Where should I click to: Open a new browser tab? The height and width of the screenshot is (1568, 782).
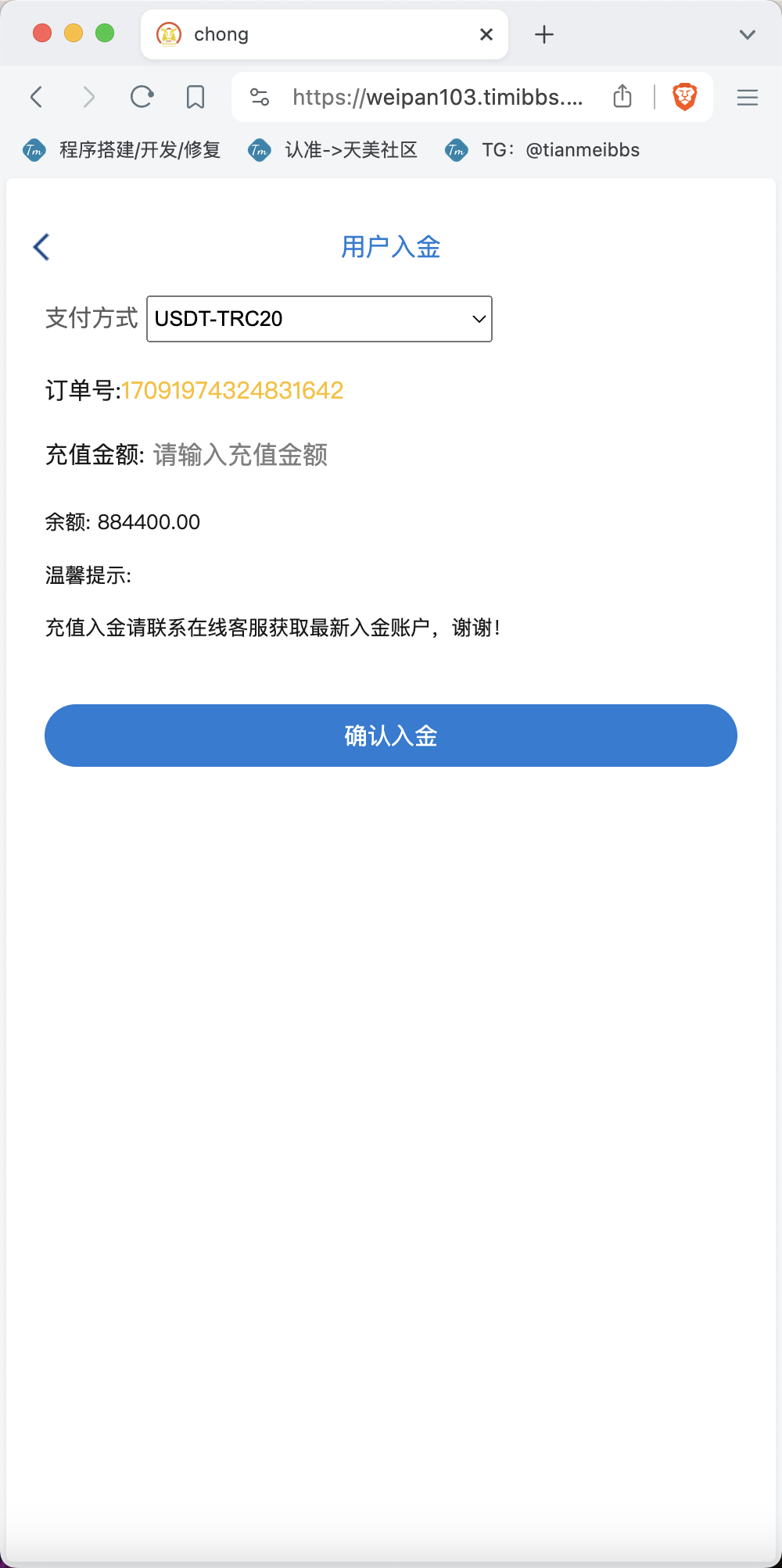(x=544, y=34)
